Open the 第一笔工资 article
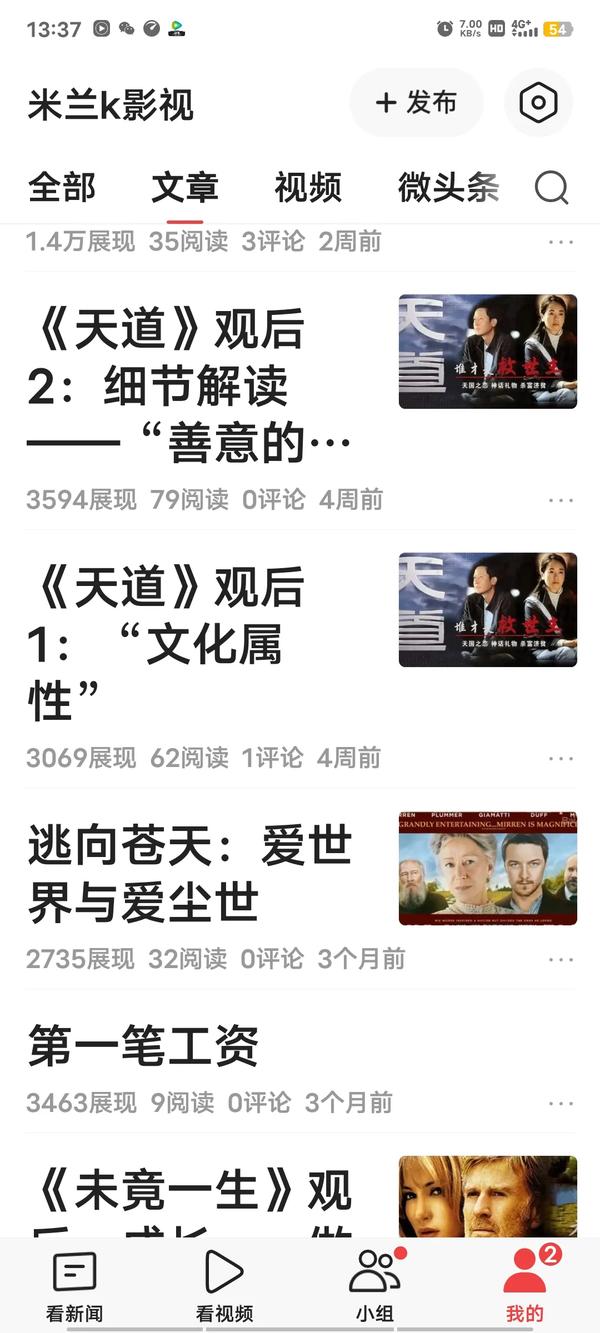The image size is (600, 1333). coord(143,1046)
